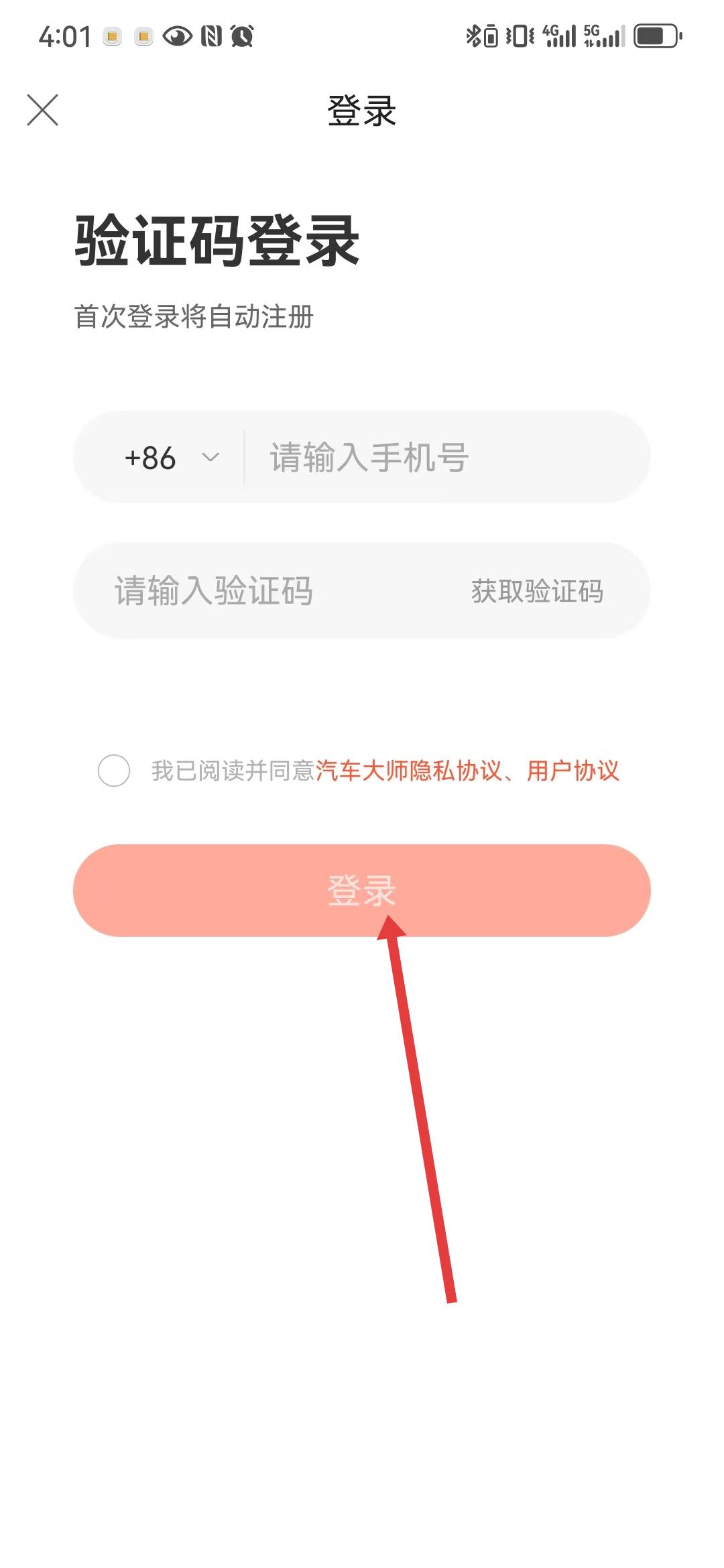Close the login screen with X
The width and height of the screenshot is (724, 1568).
coord(42,110)
